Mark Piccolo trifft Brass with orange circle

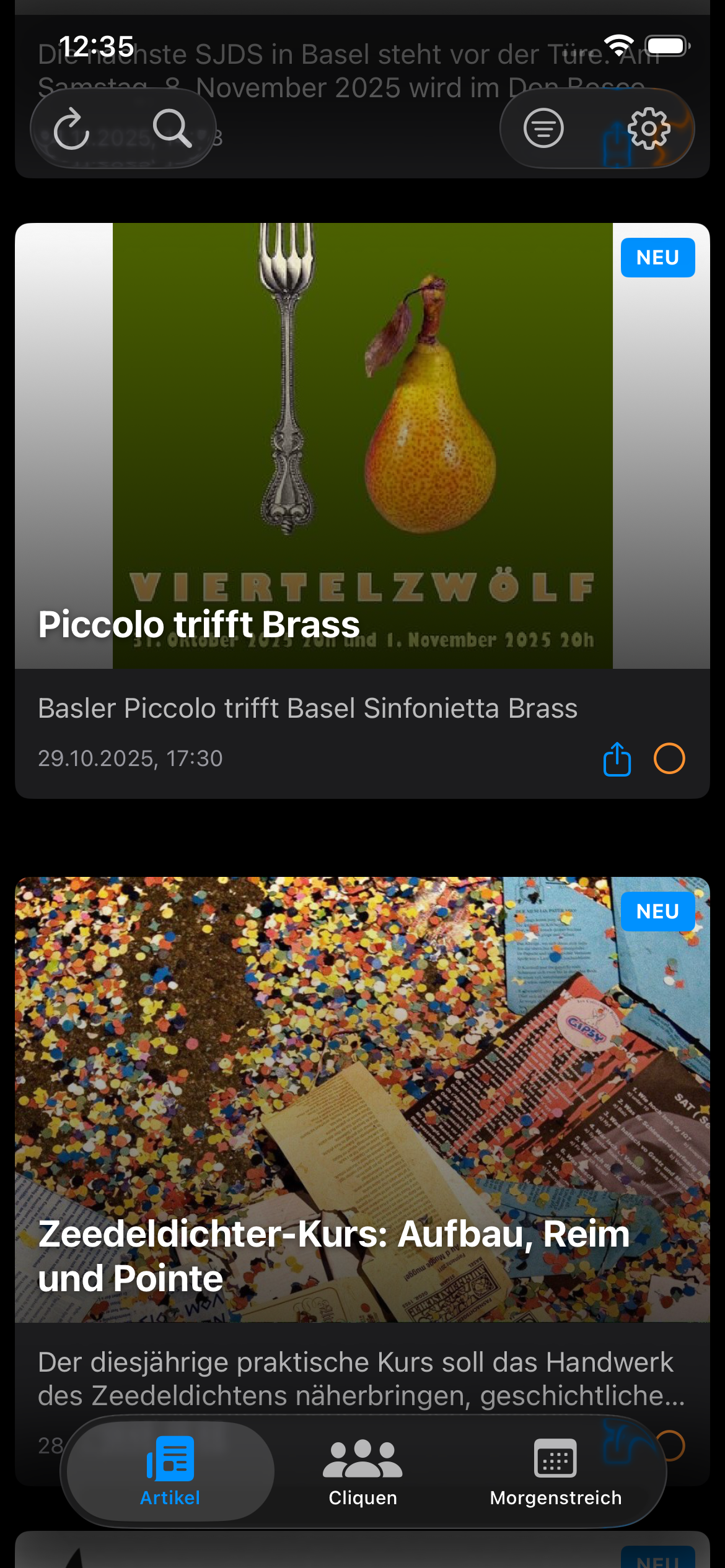pos(669,759)
